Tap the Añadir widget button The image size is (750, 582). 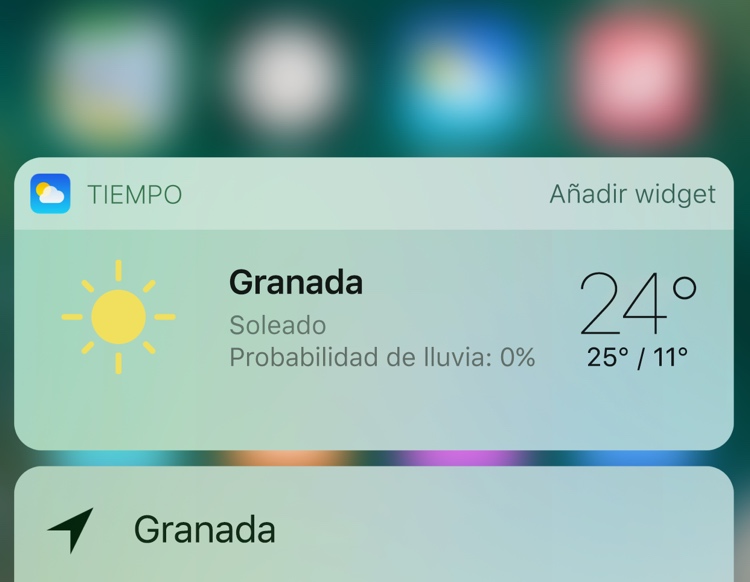pyautogui.click(x=632, y=194)
